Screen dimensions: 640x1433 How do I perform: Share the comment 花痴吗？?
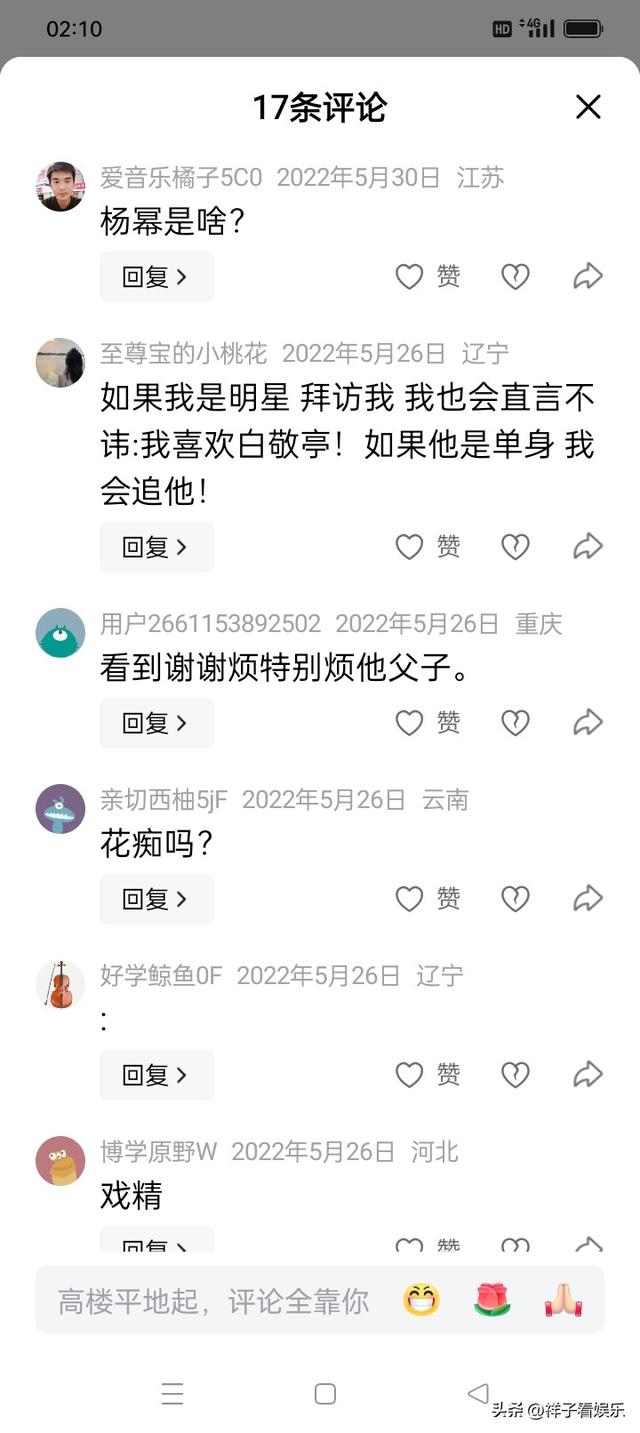(x=588, y=899)
